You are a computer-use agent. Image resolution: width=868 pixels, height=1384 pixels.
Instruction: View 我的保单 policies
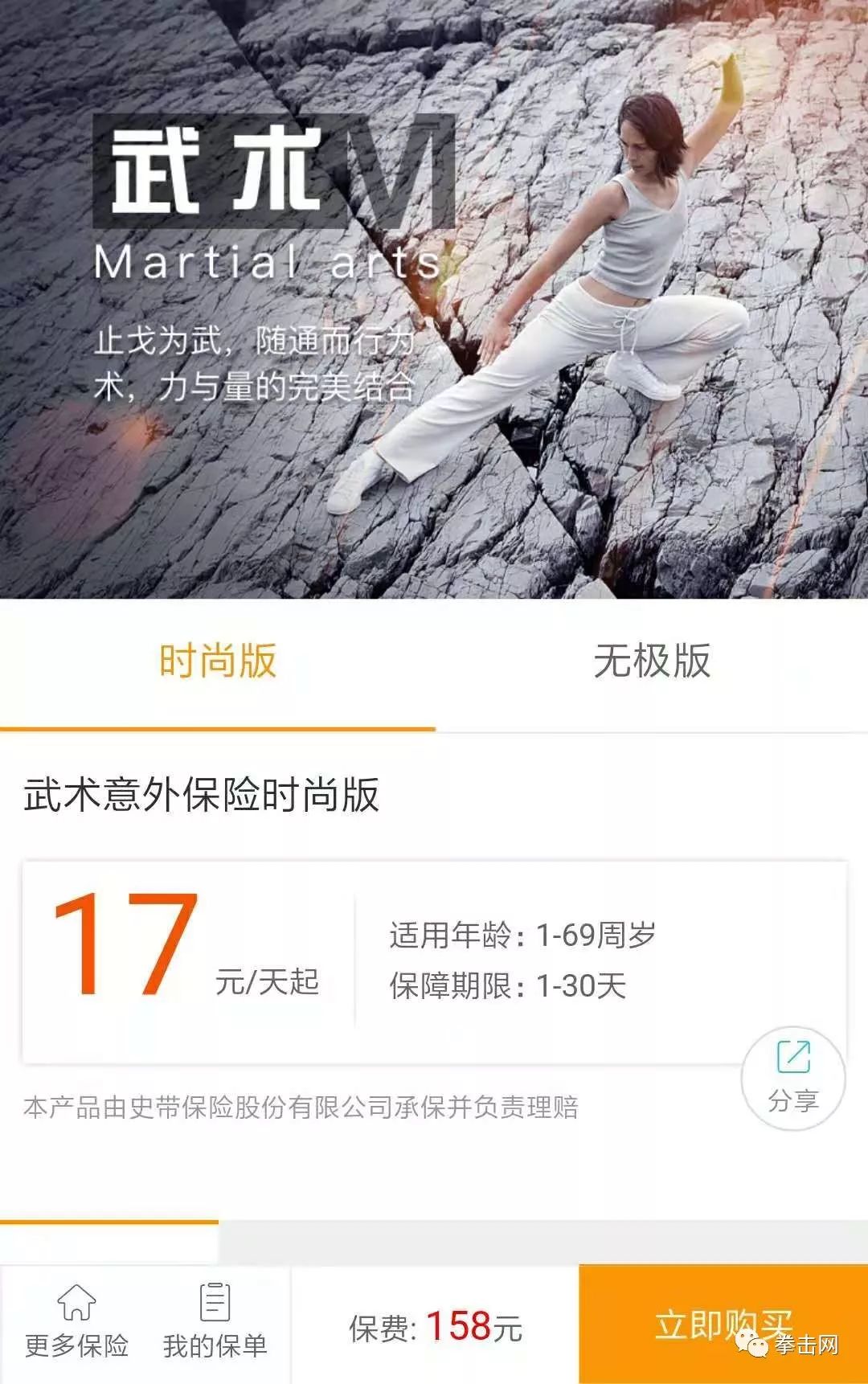215,1323
